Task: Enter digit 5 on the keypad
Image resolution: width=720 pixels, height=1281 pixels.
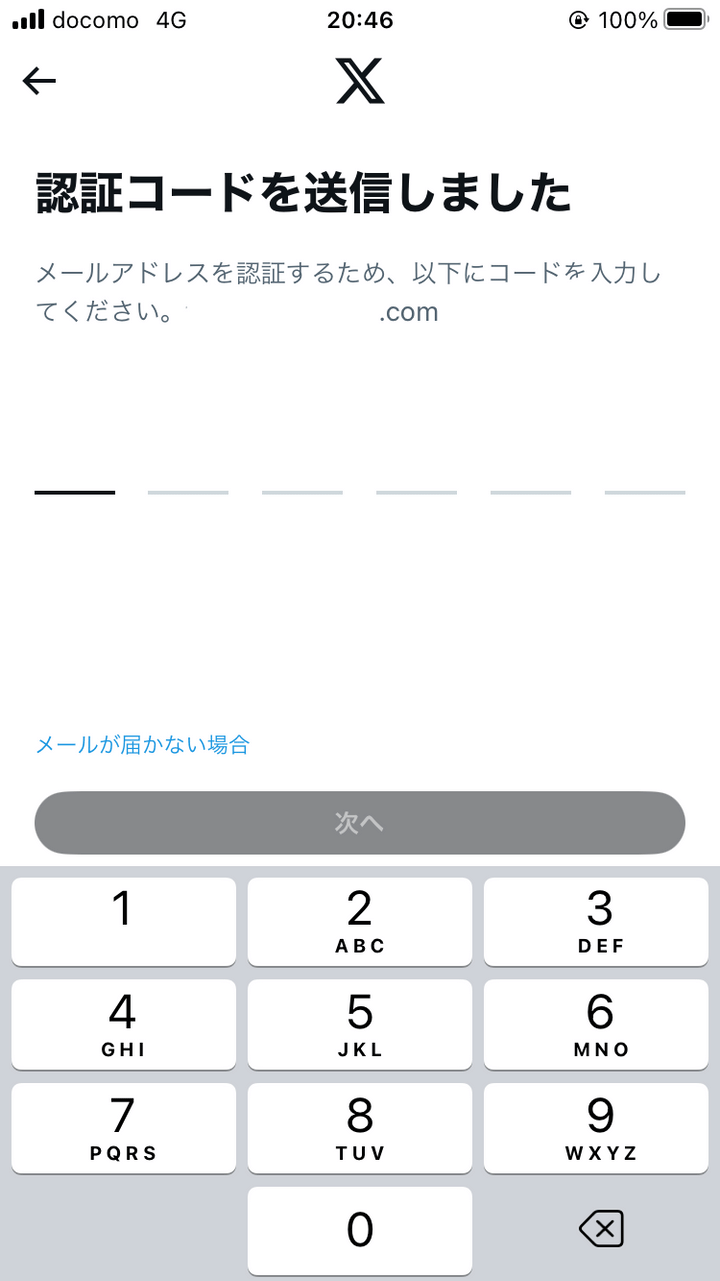Action: [360, 1025]
